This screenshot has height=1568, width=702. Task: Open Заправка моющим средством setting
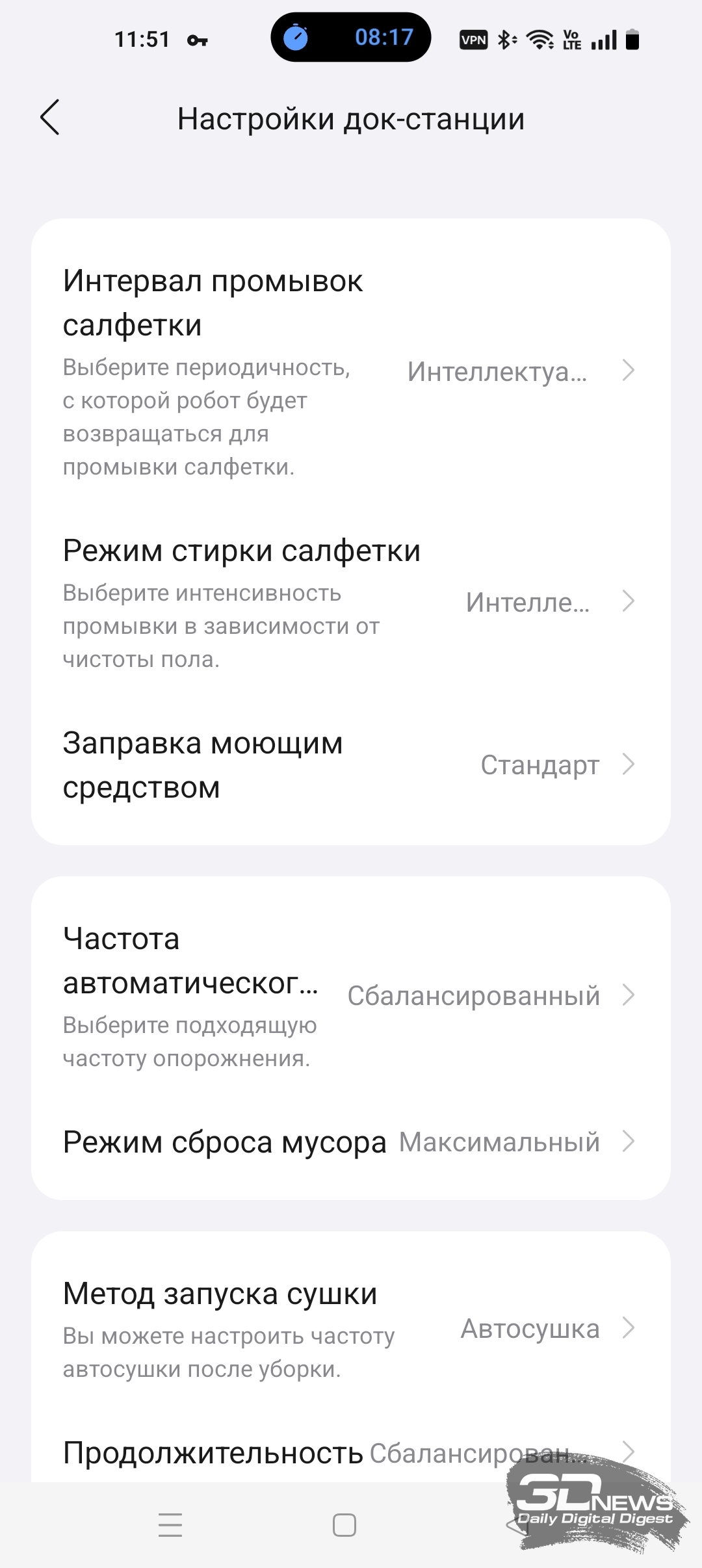(351, 765)
